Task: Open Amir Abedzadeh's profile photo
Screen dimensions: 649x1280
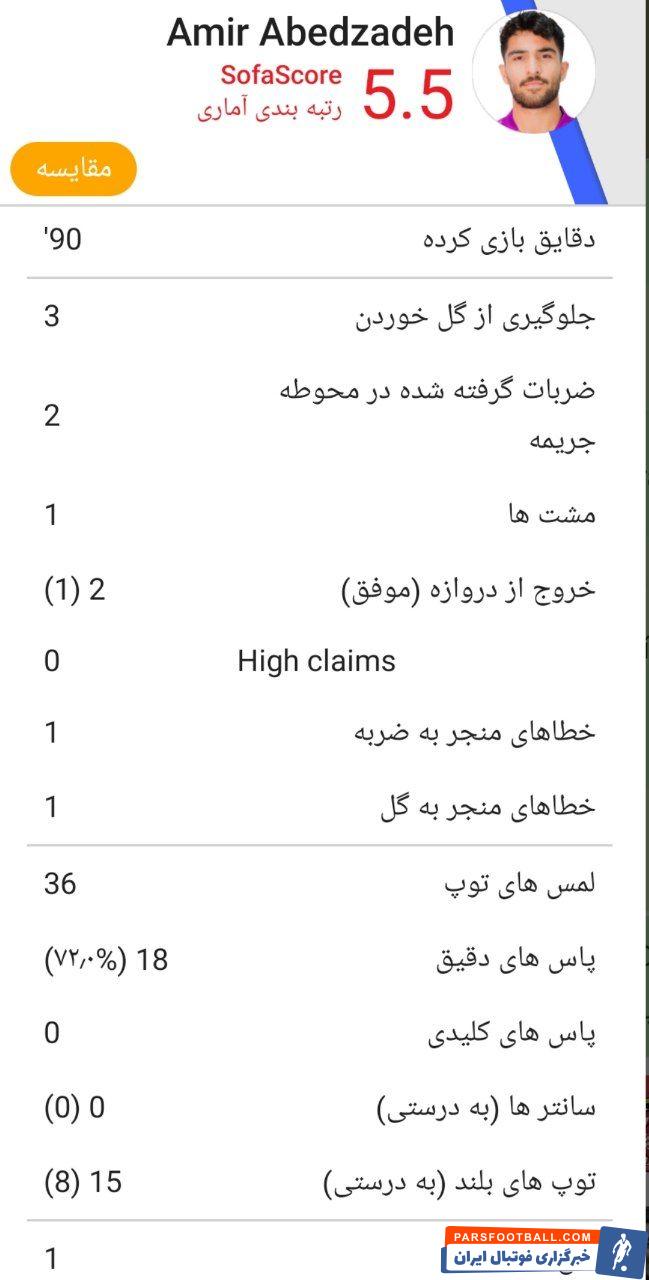Action: tap(533, 70)
